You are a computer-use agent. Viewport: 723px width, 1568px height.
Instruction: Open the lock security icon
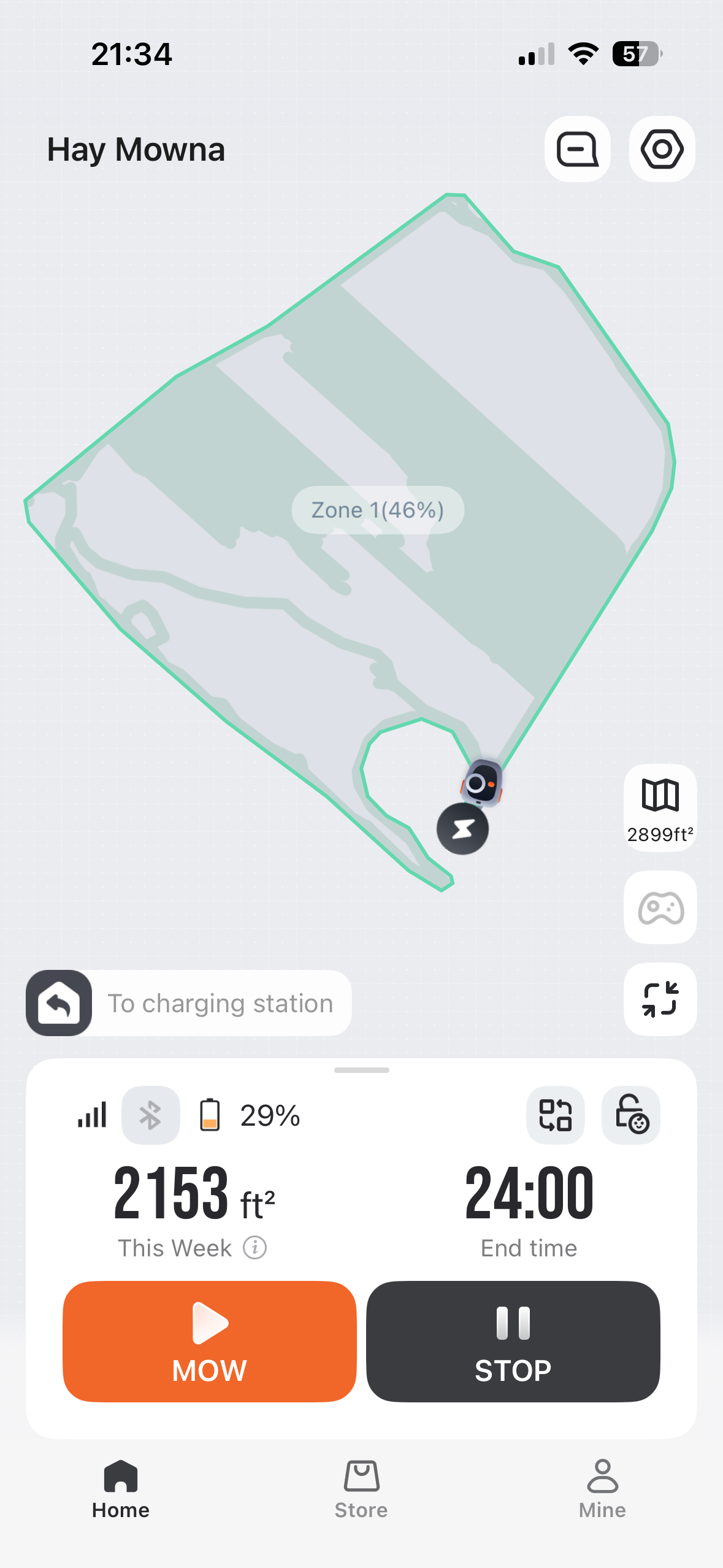631,1115
